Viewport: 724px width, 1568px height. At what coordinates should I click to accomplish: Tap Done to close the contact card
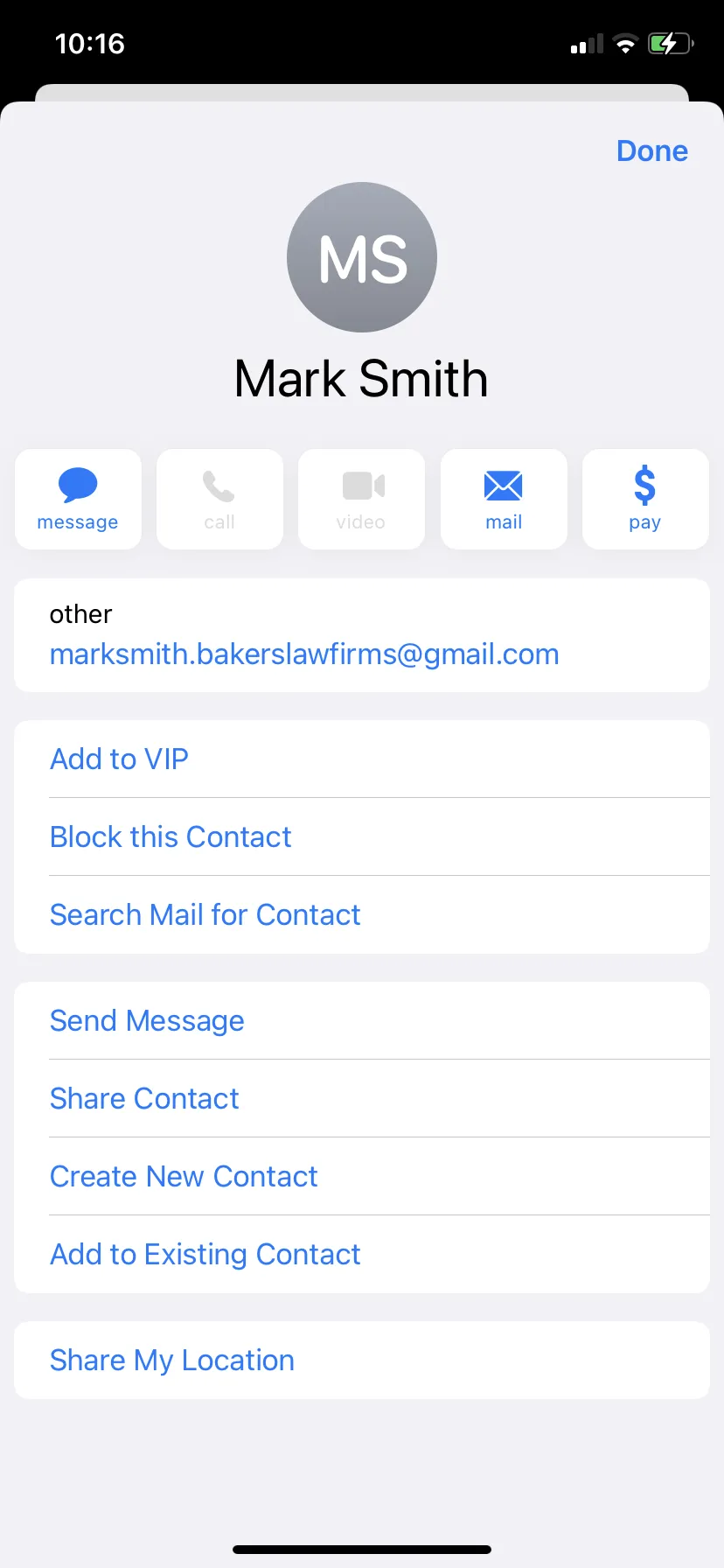651,150
